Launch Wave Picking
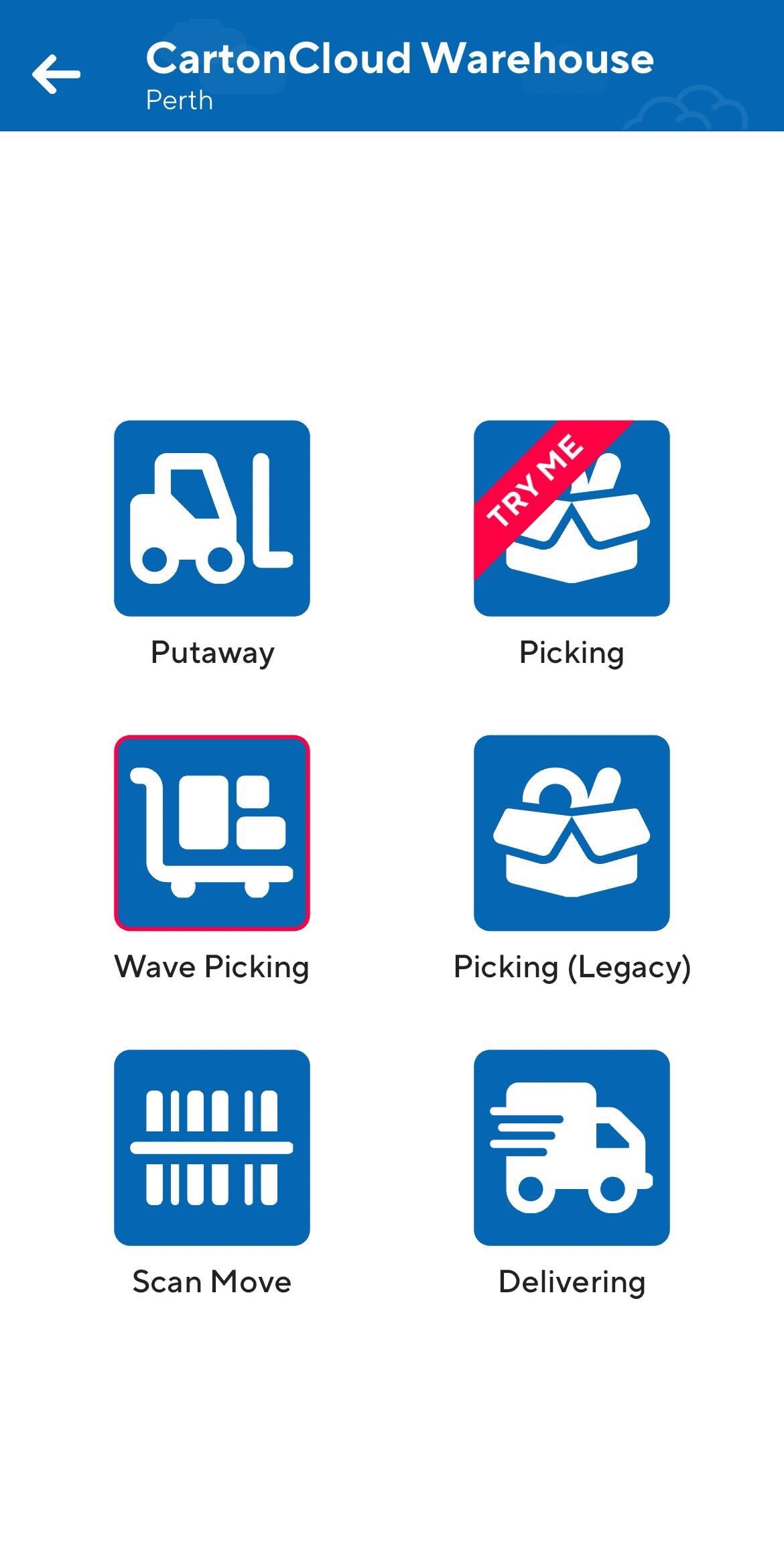The height and width of the screenshot is (1553, 784). [212, 832]
